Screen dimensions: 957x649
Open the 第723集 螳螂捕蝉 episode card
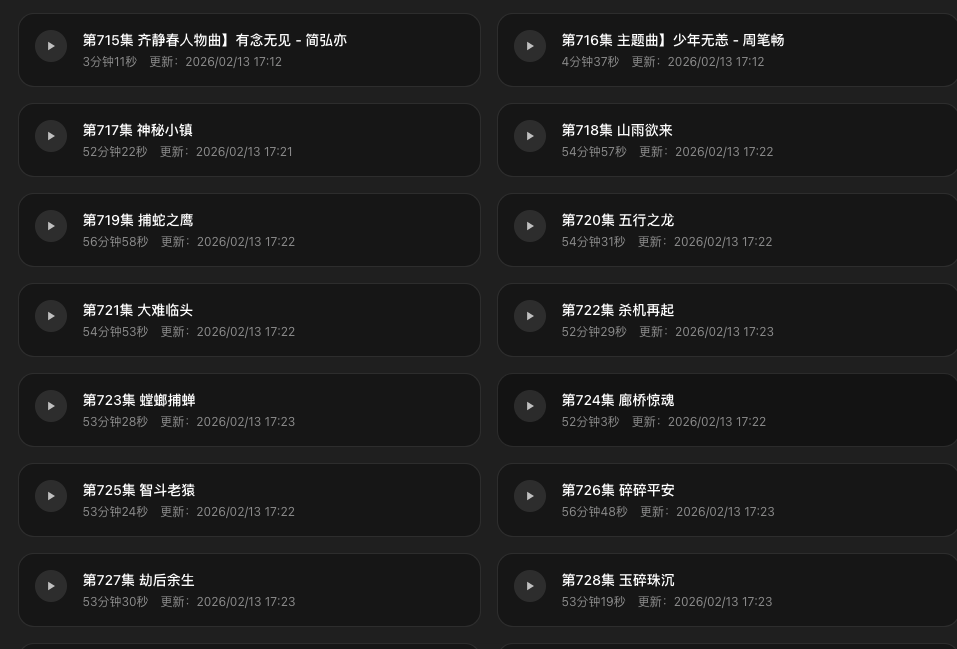(250, 410)
